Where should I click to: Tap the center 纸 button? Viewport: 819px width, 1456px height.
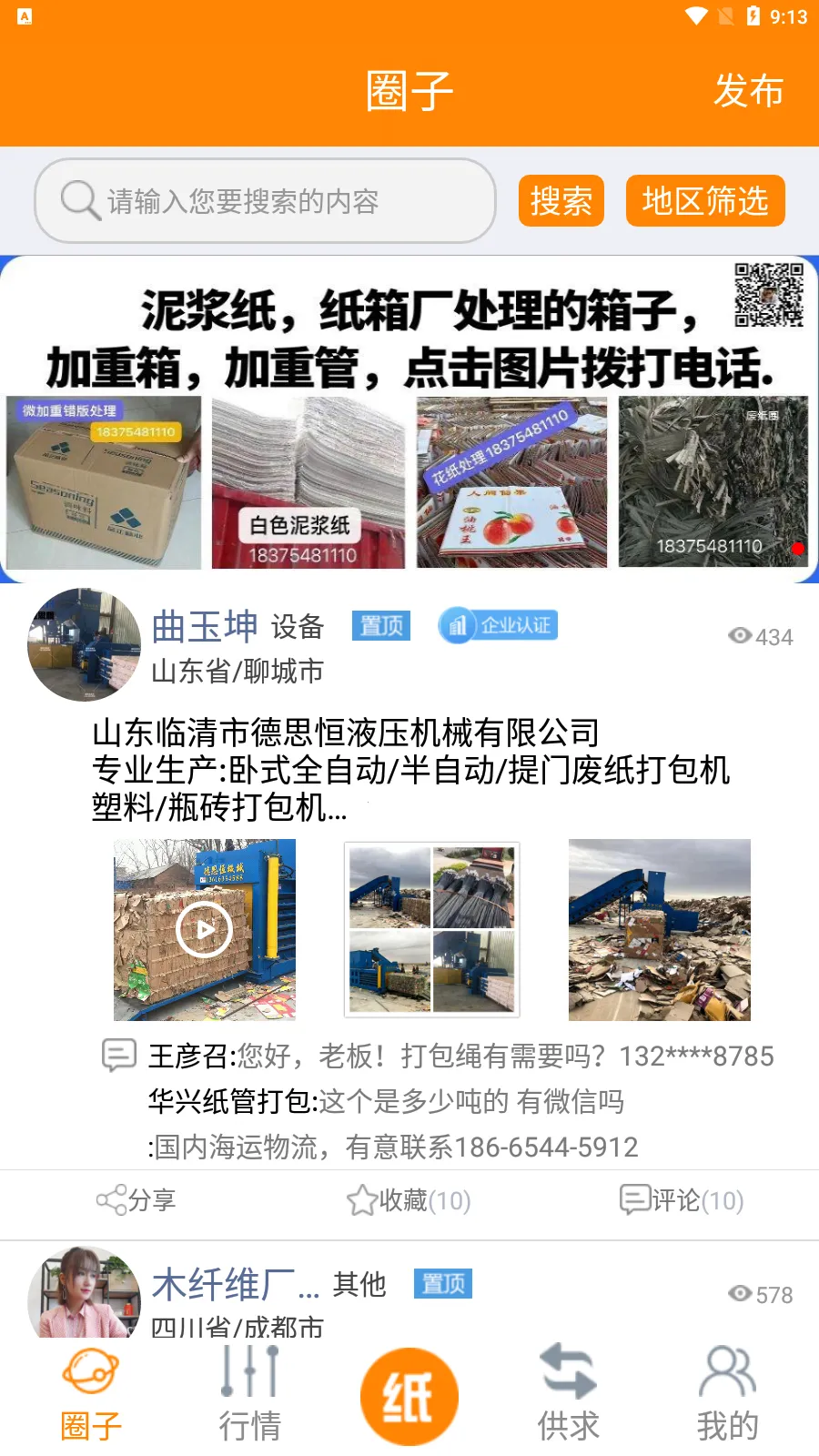[409, 1396]
